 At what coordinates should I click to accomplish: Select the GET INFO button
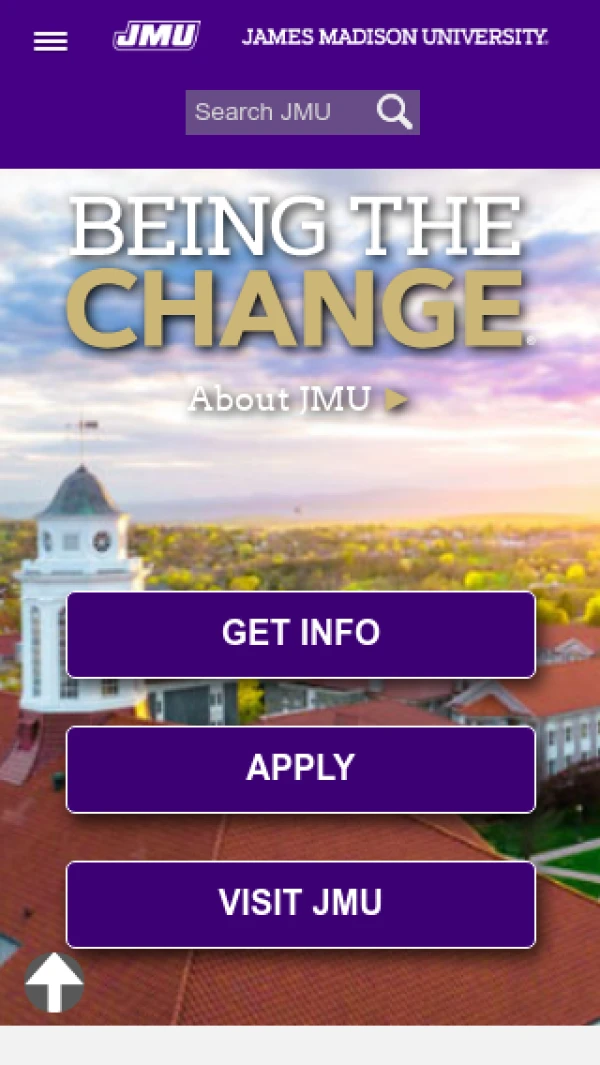point(301,634)
